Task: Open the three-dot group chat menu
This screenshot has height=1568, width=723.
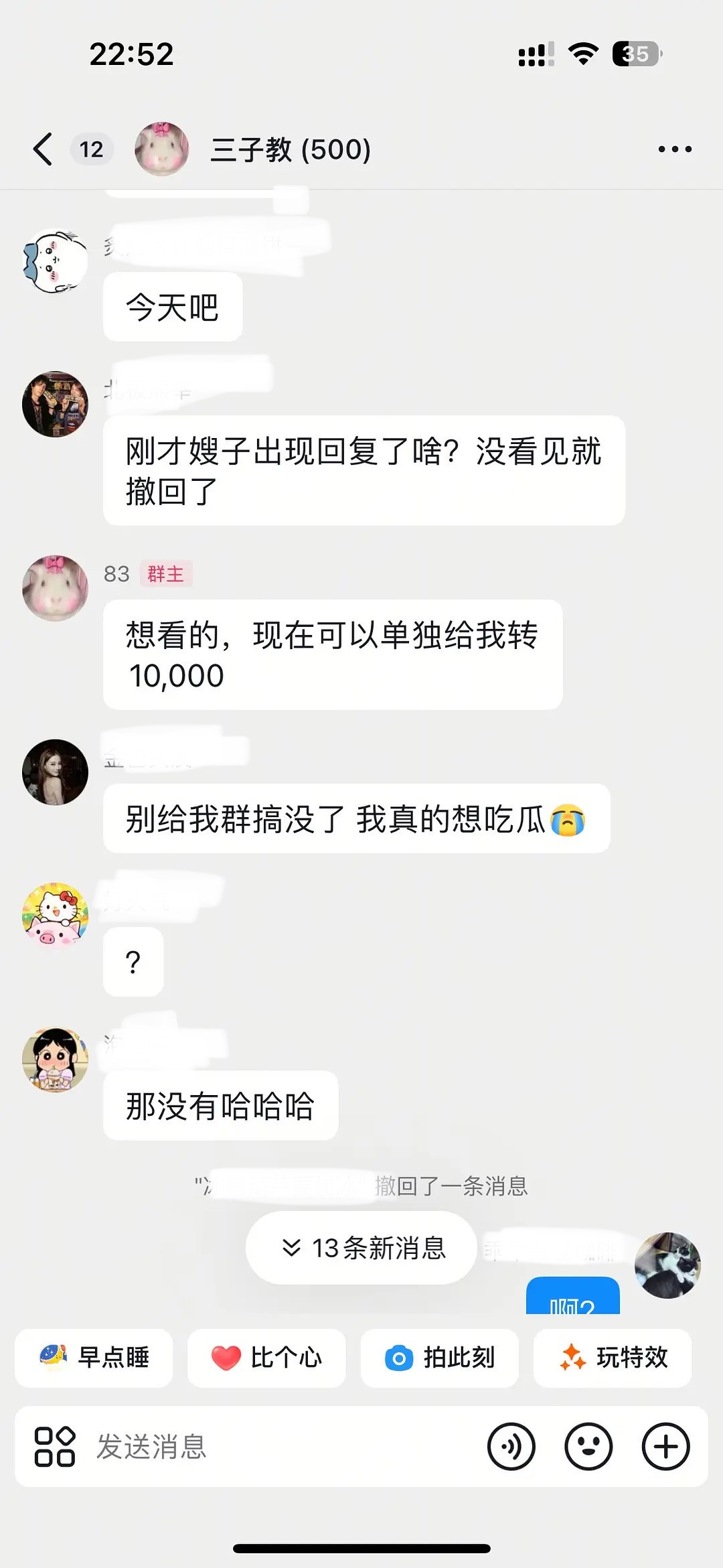Action: point(674,149)
